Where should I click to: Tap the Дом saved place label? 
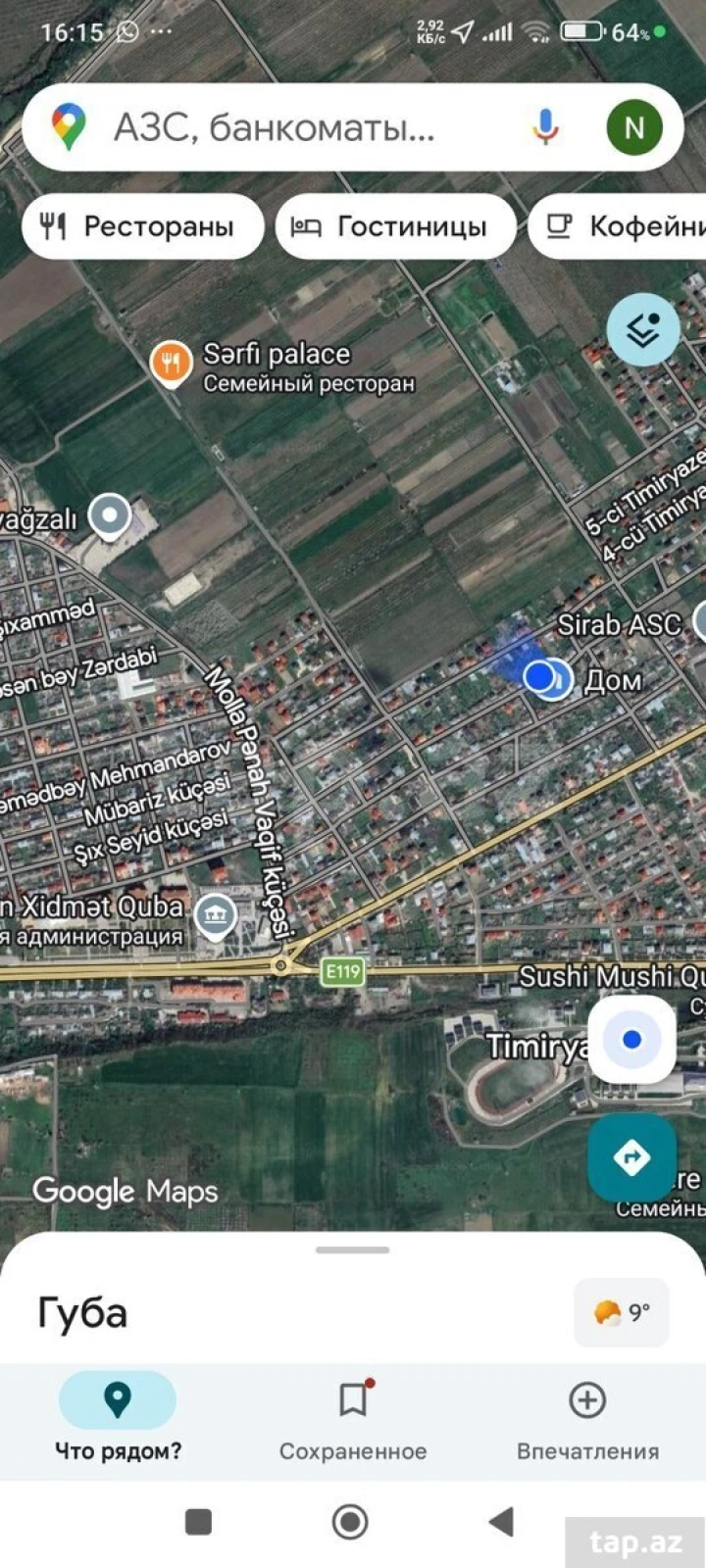click(613, 679)
